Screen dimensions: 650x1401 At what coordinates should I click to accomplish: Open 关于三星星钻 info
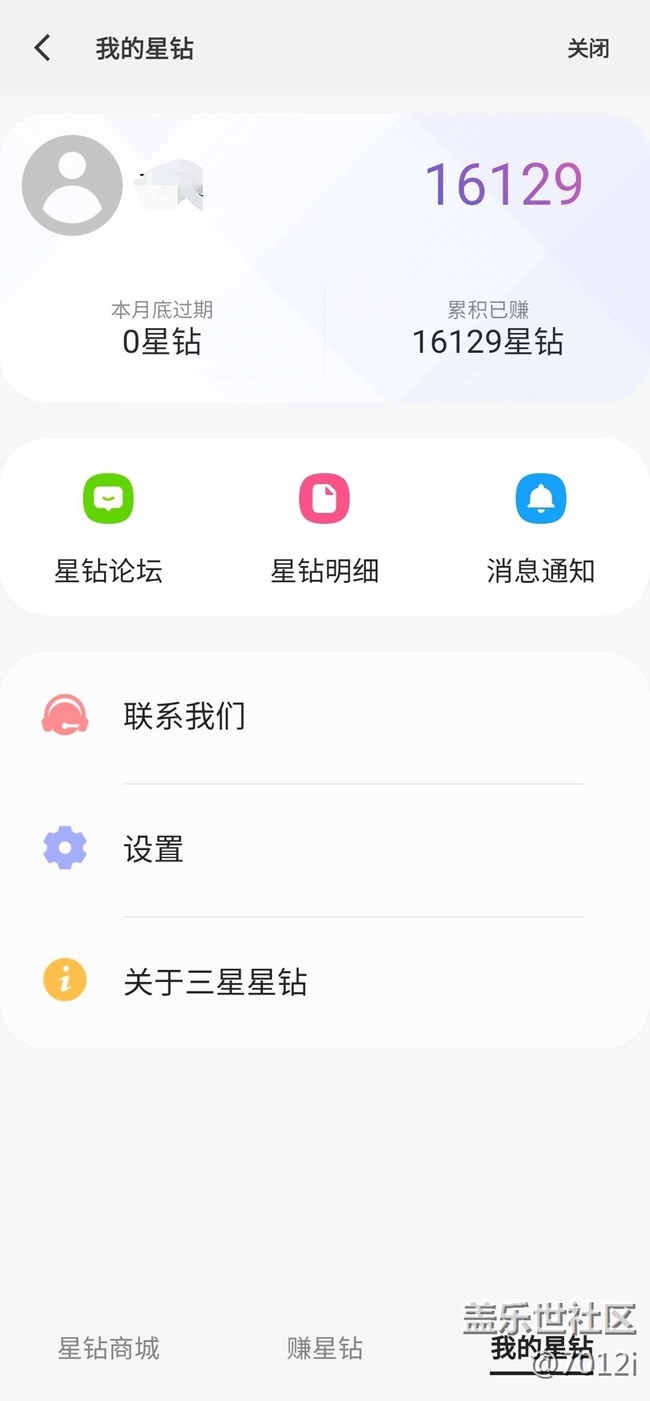[325, 982]
